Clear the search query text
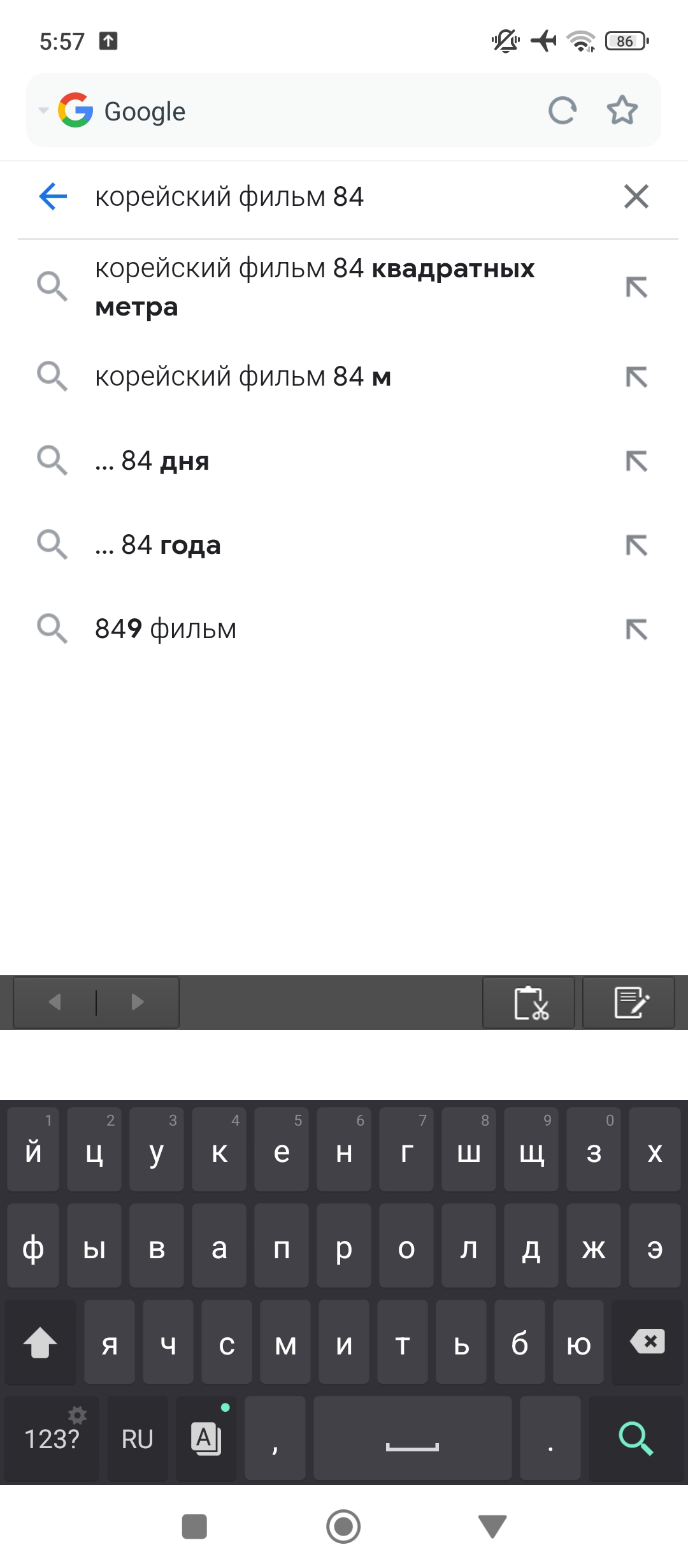Image resolution: width=688 pixels, height=1568 pixels. tap(636, 196)
